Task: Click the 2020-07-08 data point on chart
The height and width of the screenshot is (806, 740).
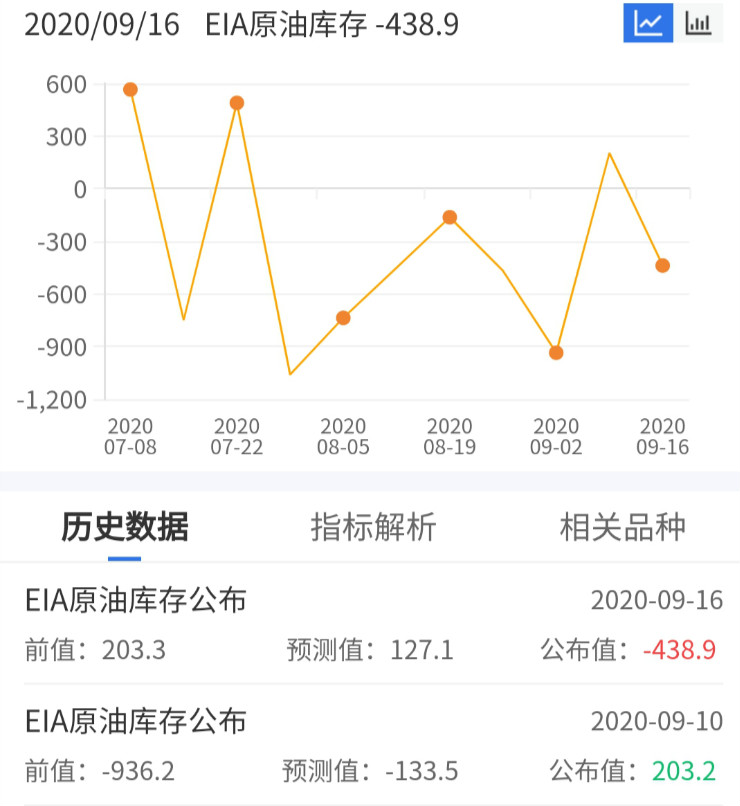Action: click(x=129, y=90)
